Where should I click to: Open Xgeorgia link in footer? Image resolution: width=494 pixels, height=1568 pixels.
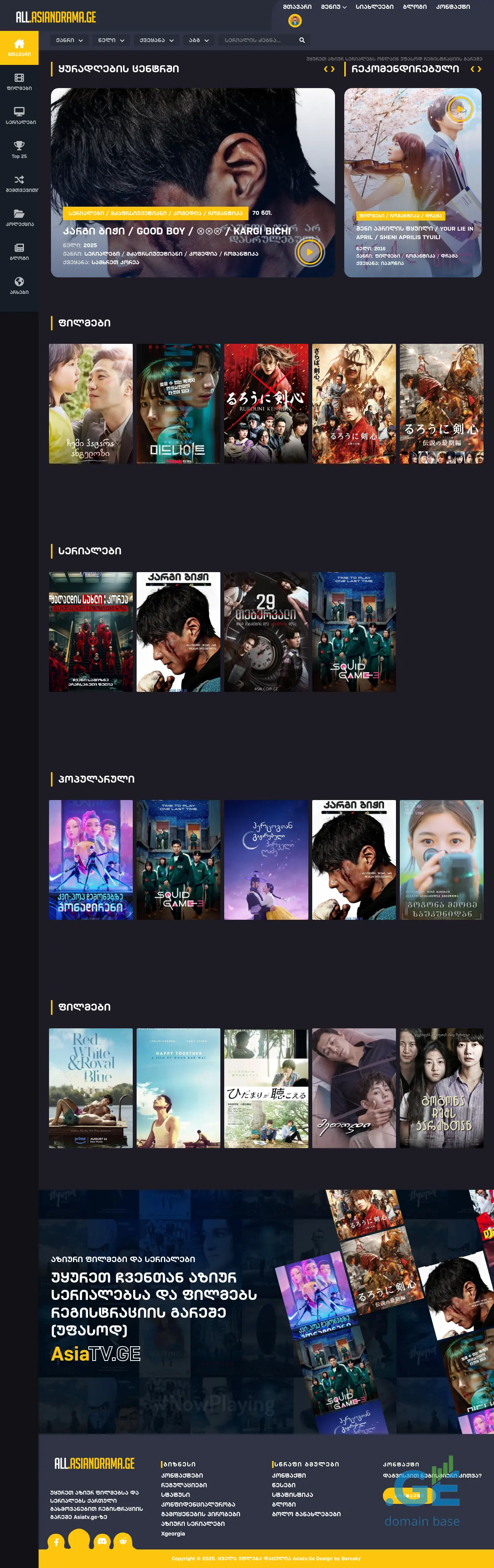[x=173, y=1533]
